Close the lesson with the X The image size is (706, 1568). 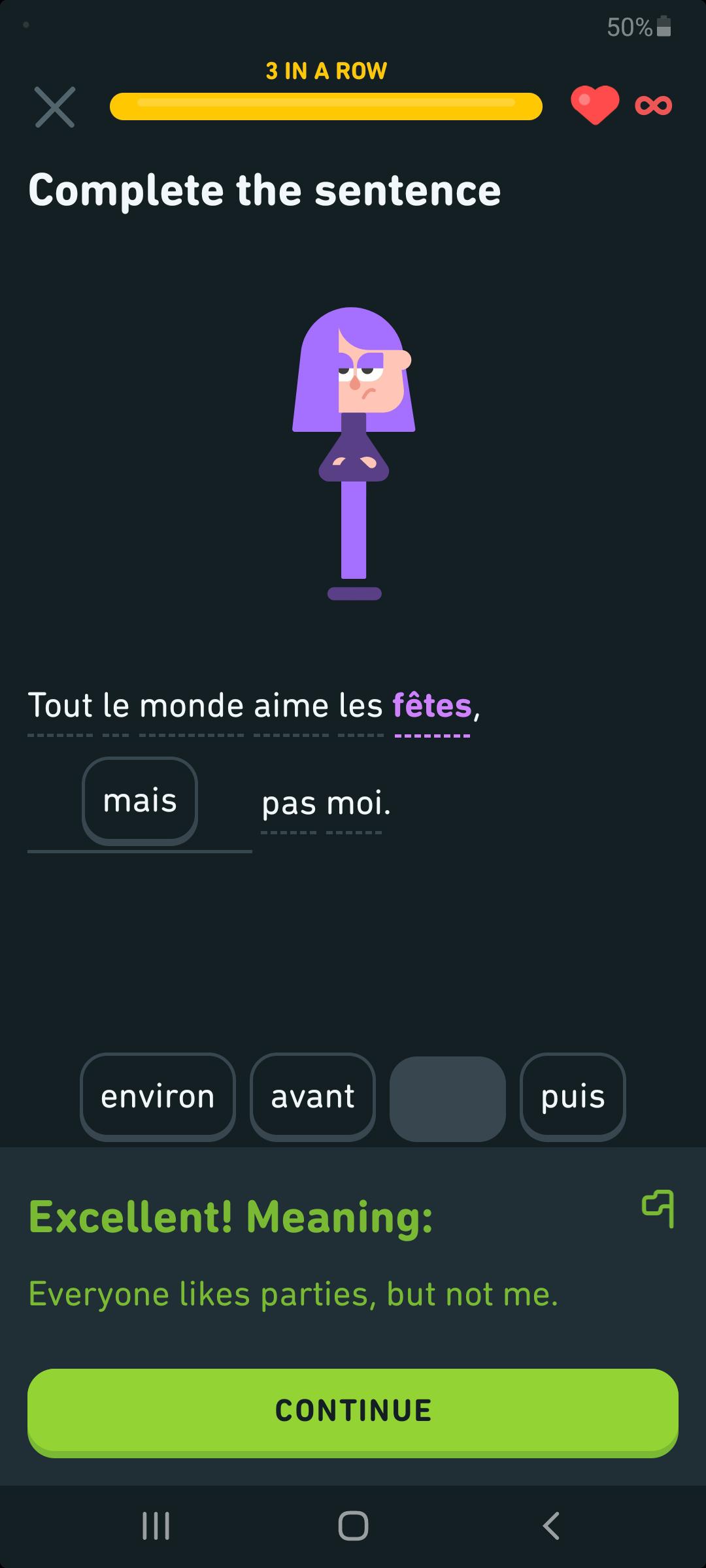pyautogui.click(x=55, y=106)
